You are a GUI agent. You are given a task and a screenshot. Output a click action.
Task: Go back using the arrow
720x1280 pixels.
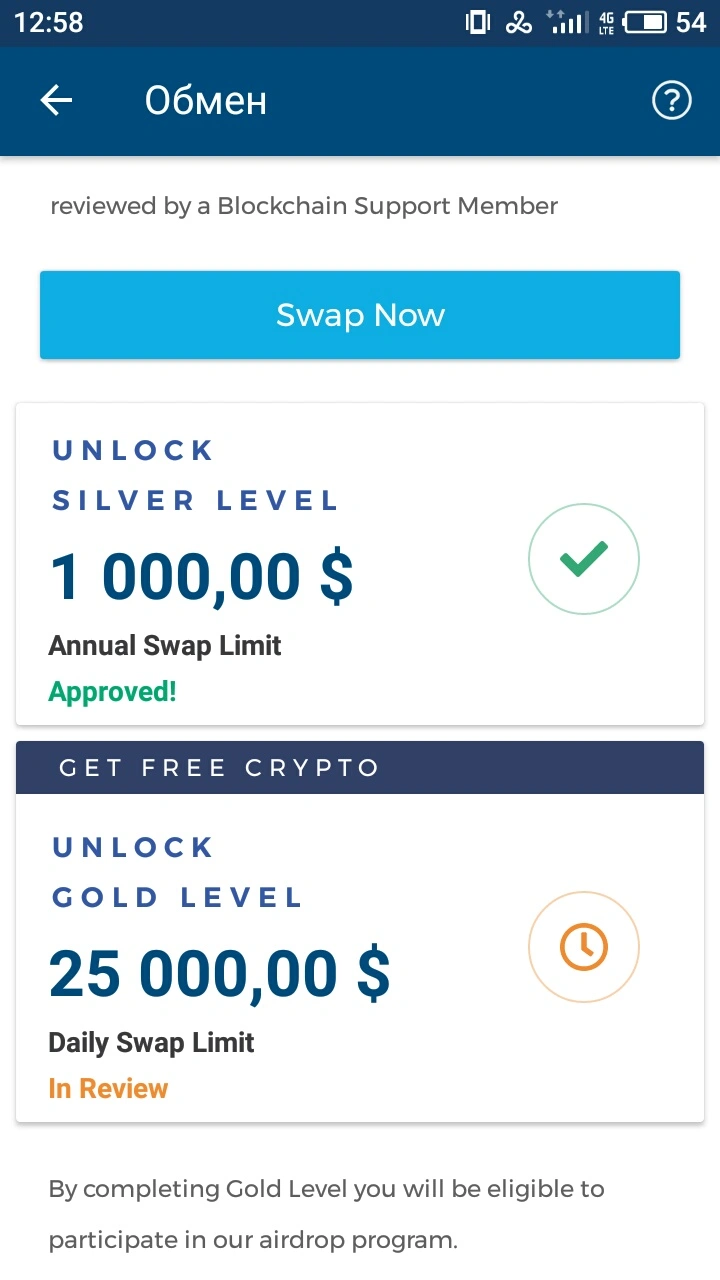click(56, 100)
